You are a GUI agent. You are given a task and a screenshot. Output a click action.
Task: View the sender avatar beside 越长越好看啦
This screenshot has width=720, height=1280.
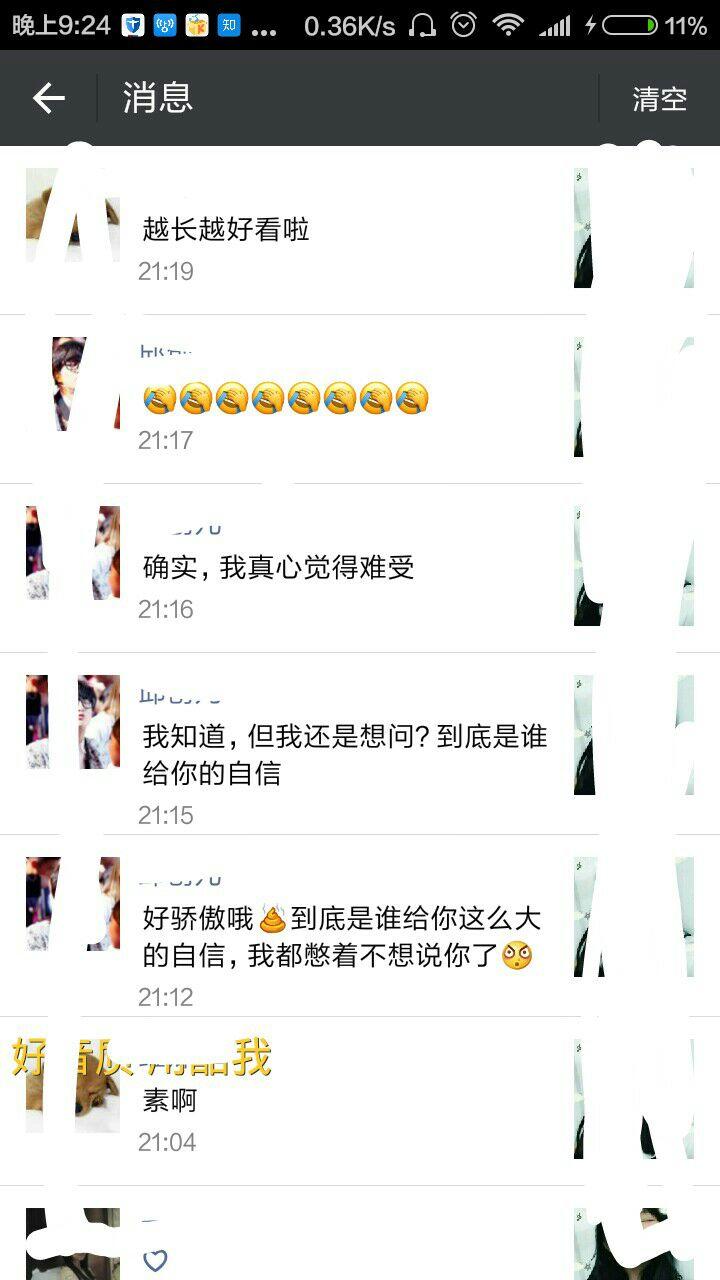click(x=72, y=215)
